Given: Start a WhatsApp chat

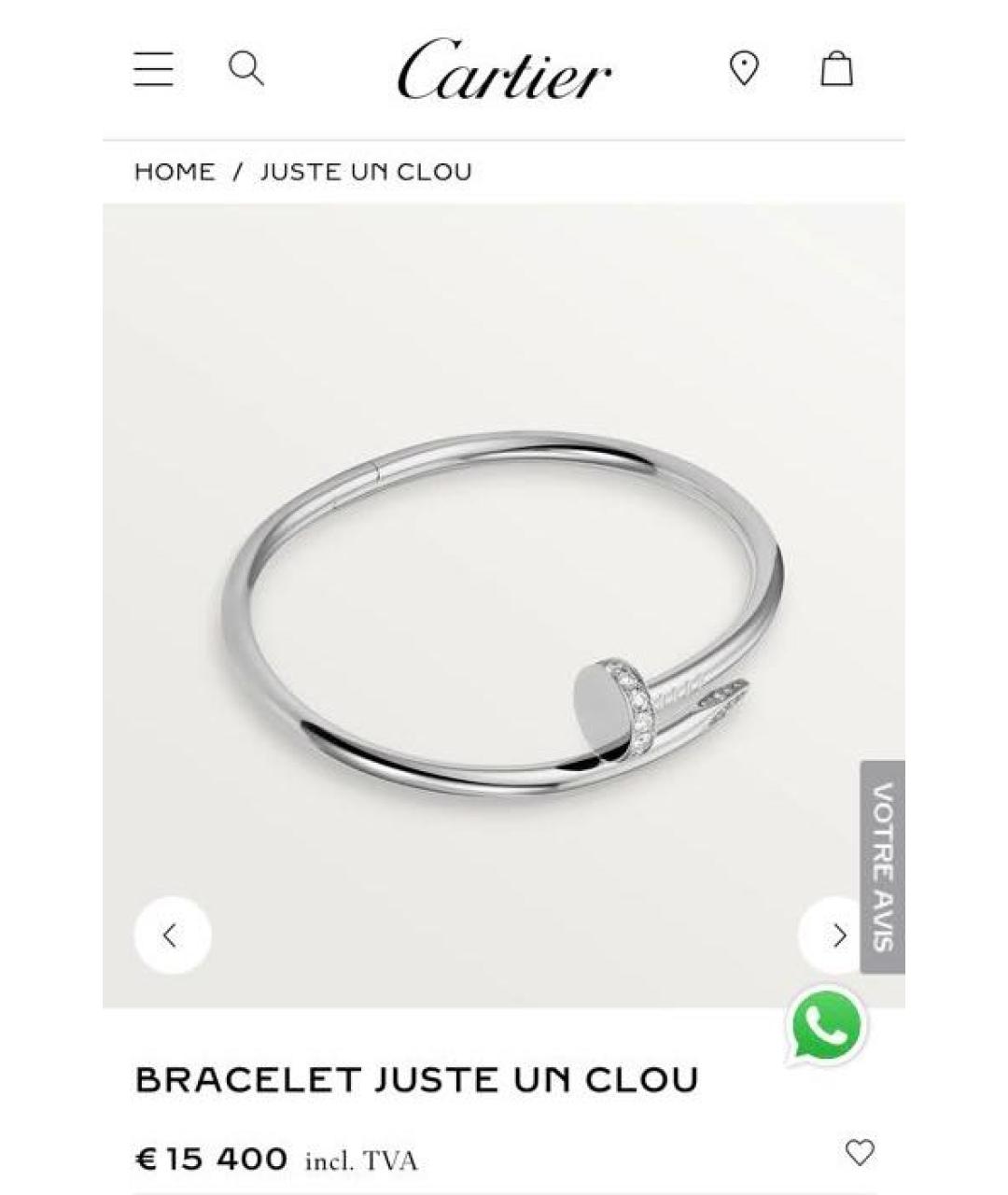Looking at the screenshot, I should tap(827, 1025).
